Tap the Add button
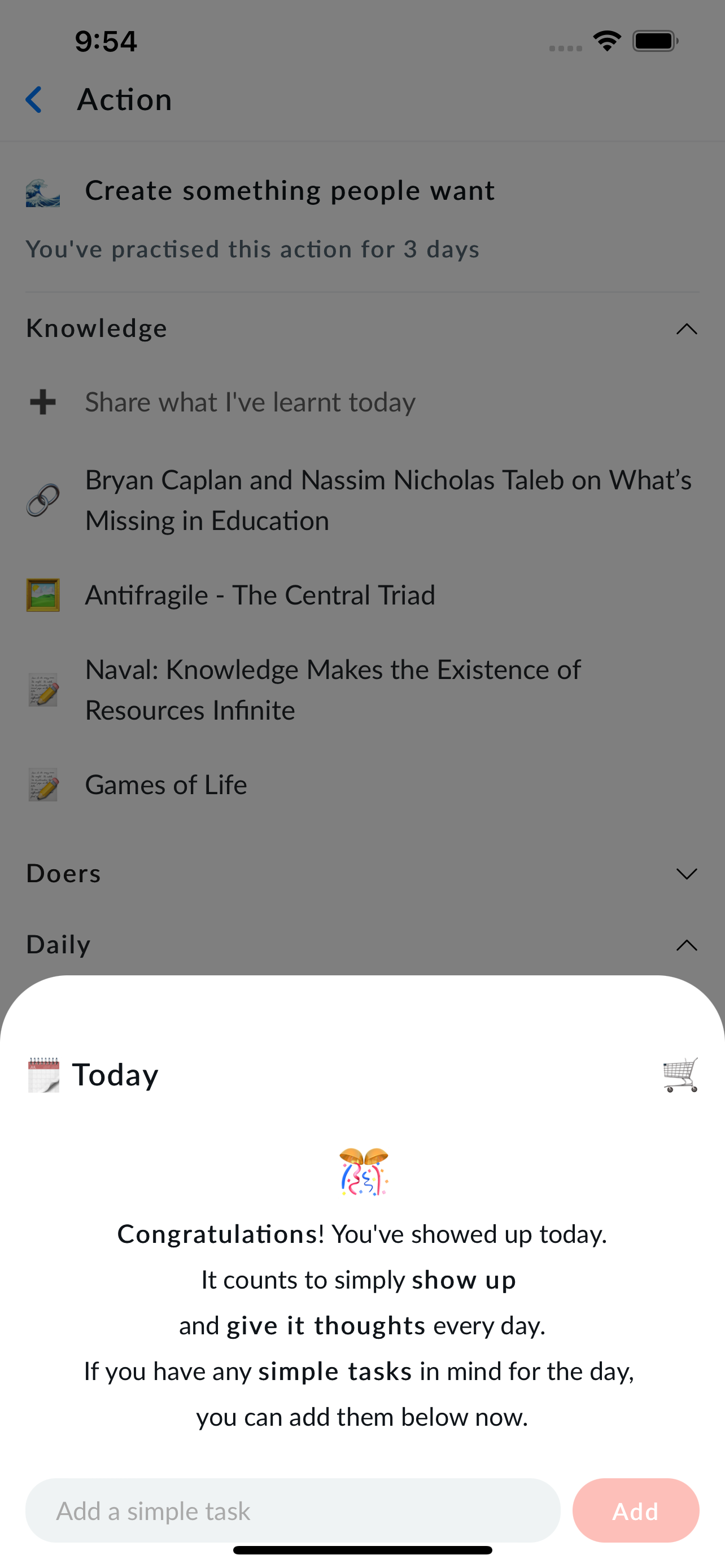The height and width of the screenshot is (1568, 725). click(635, 1511)
